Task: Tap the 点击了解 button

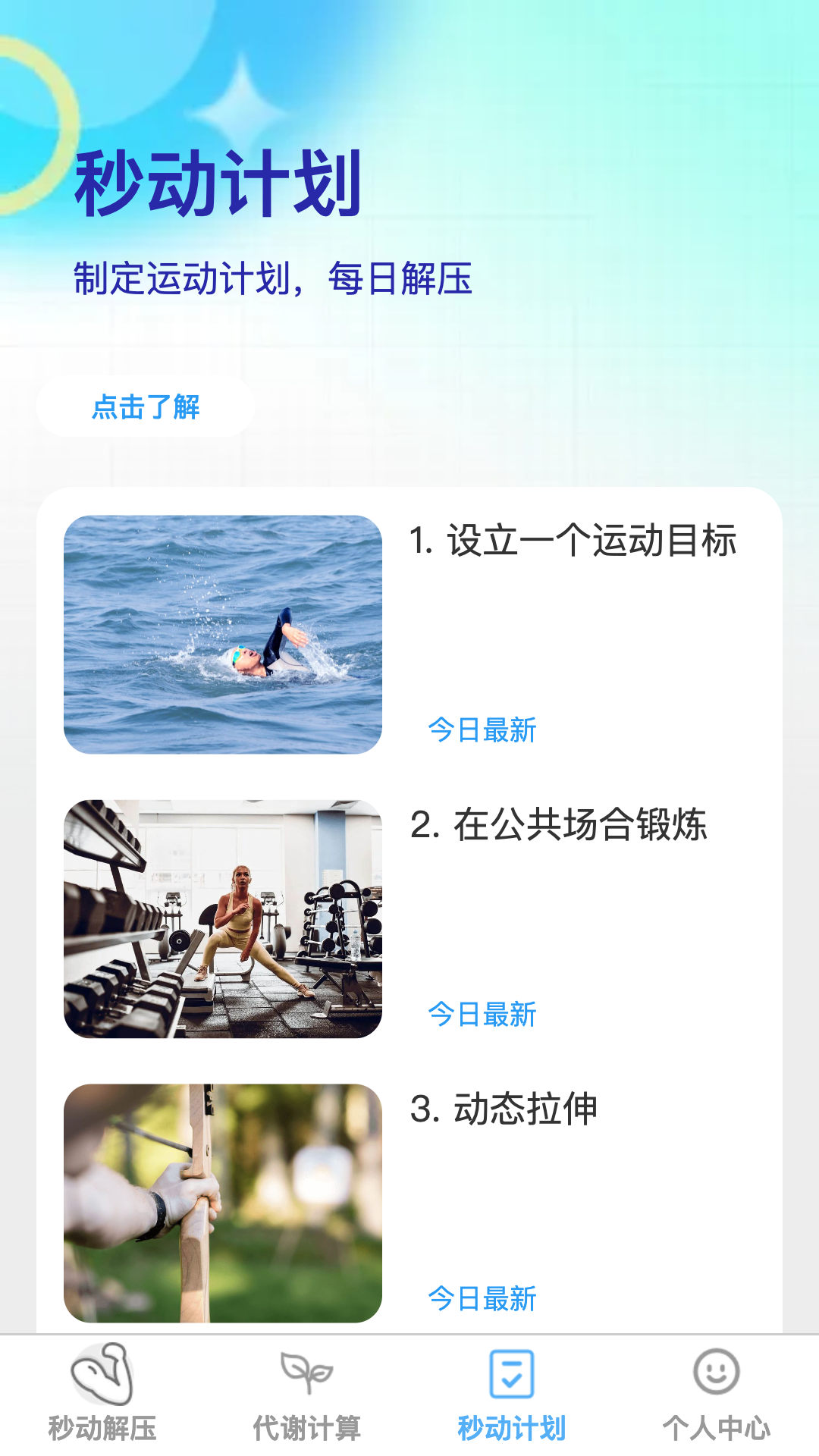Action: (145, 407)
